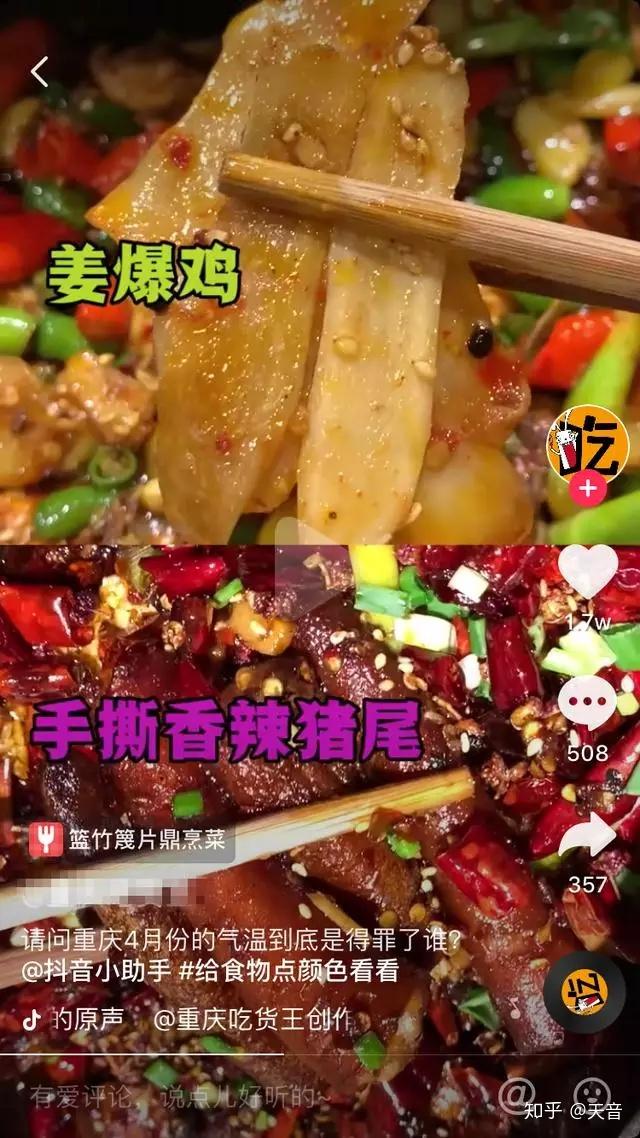Screen dimensions: 640x1138
Task: Tap the @抖音小助手 mention in the caption
Action: pos(84,969)
